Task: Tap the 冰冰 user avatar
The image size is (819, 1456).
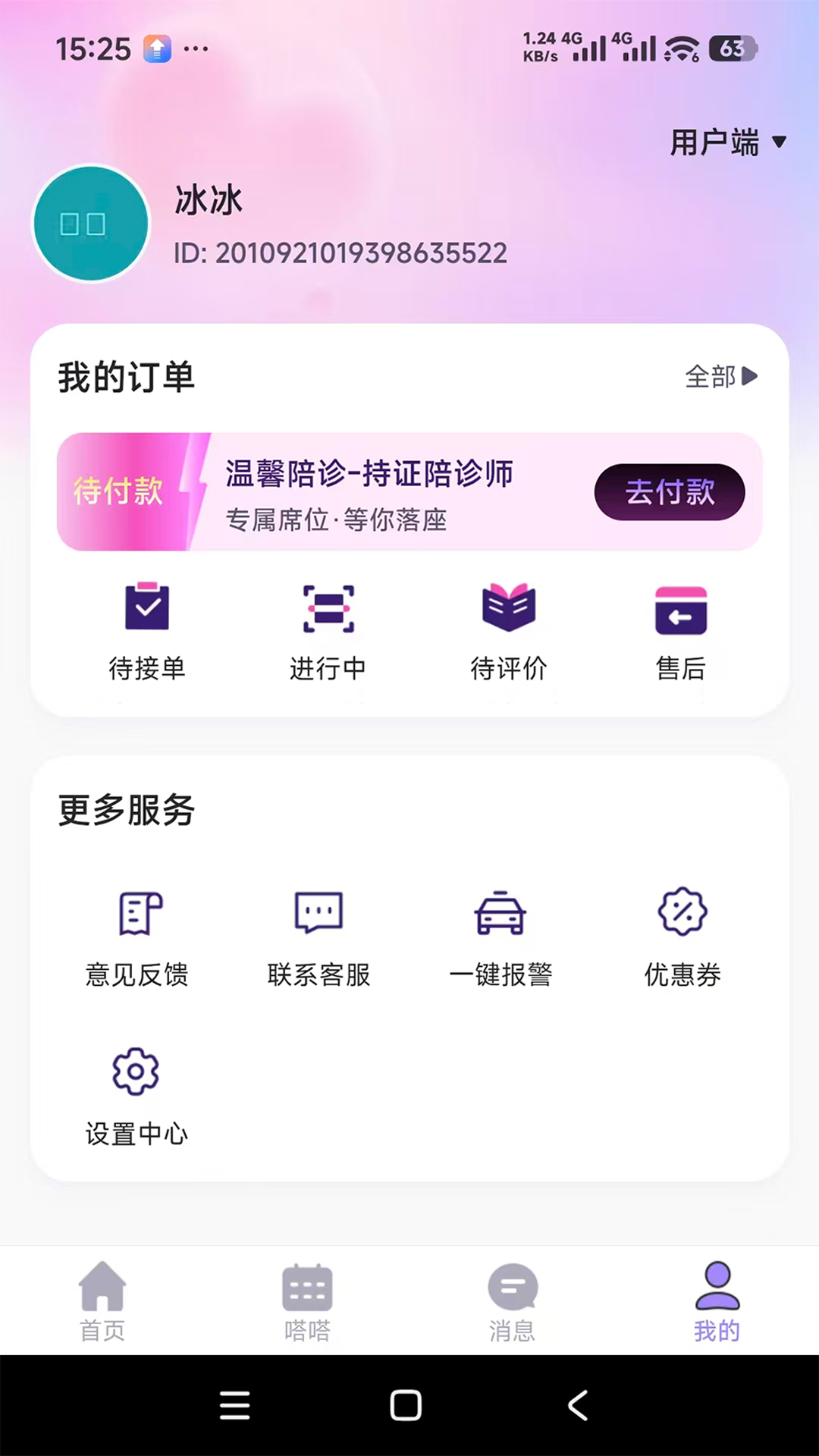Action: coord(90,224)
